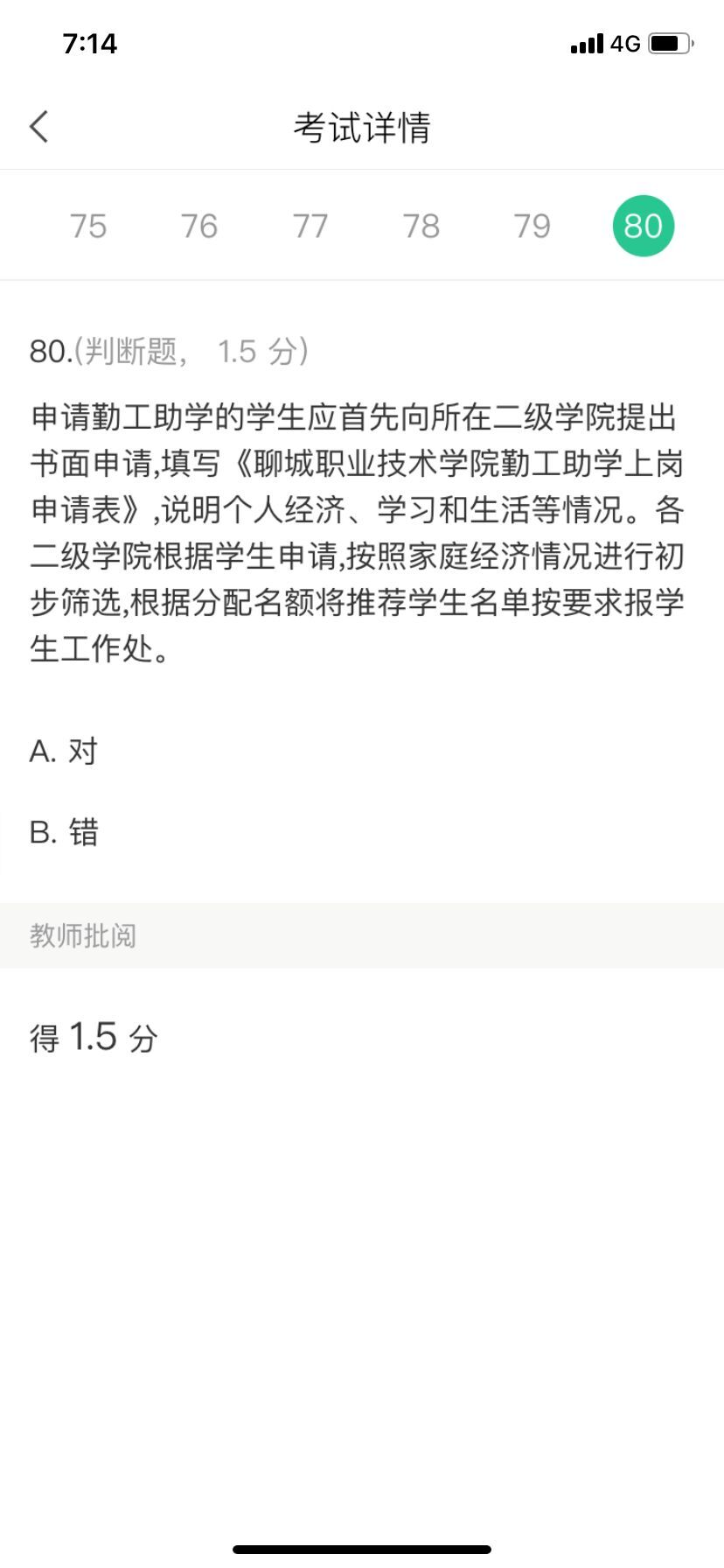Jump to question 79

click(x=532, y=227)
